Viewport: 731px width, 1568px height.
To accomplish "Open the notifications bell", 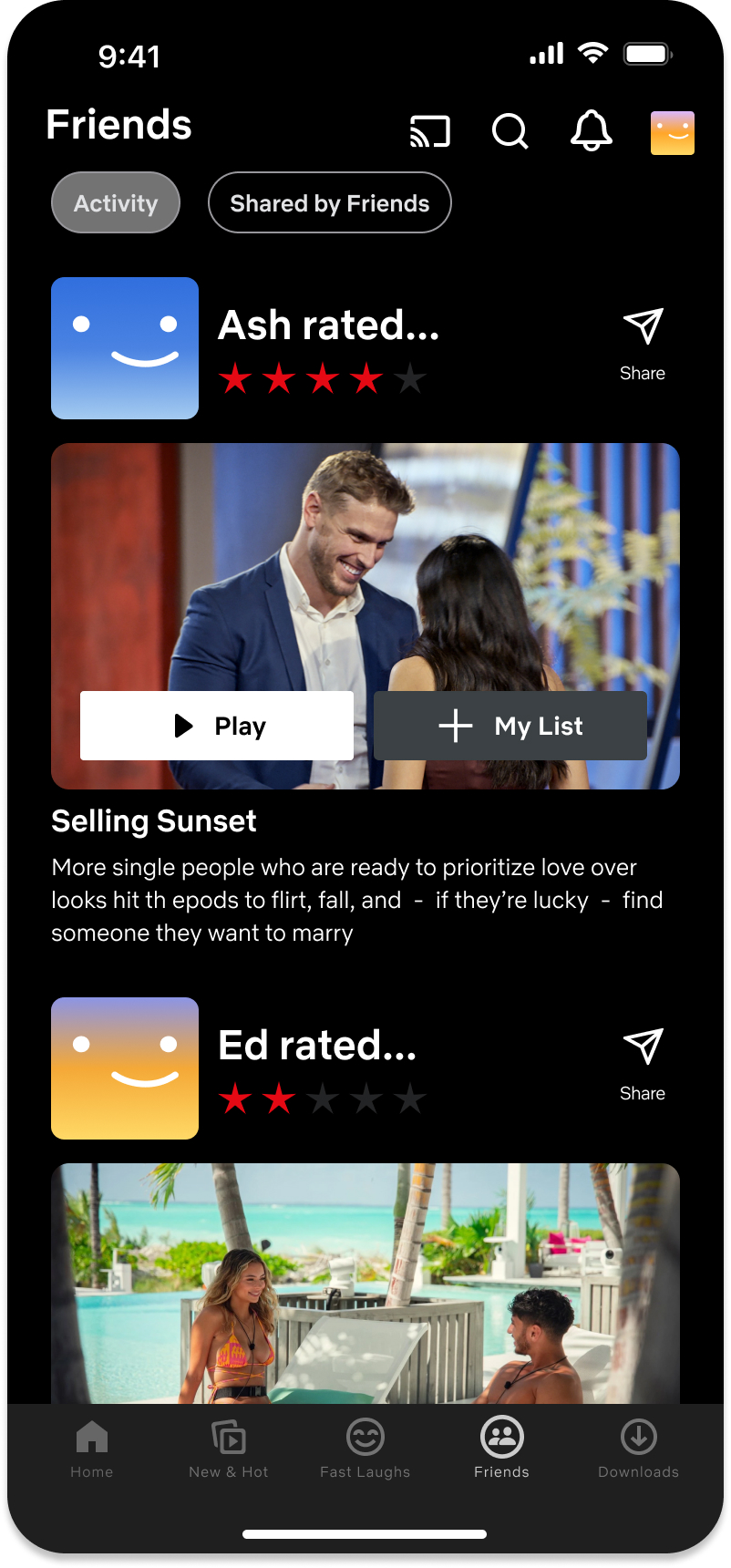I will pos(592,130).
